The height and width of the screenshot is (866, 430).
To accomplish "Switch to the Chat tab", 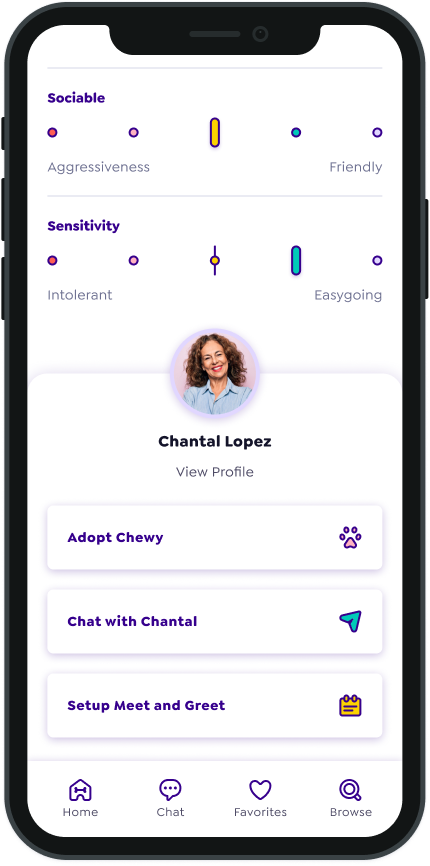I will (x=170, y=798).
